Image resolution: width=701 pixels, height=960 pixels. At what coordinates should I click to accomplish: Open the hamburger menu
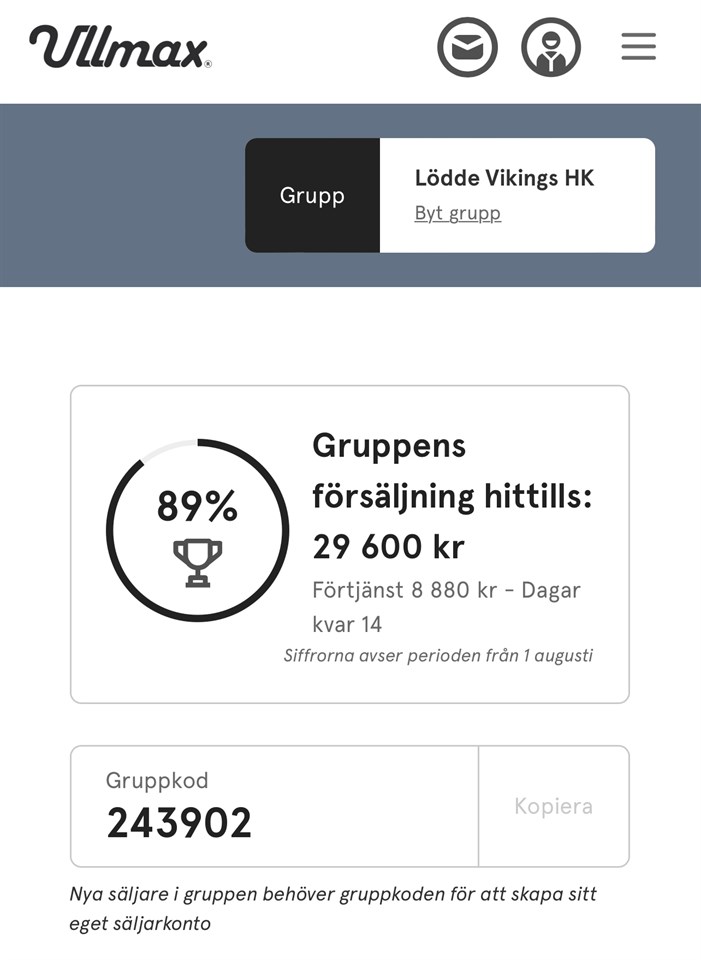(638, 47)
